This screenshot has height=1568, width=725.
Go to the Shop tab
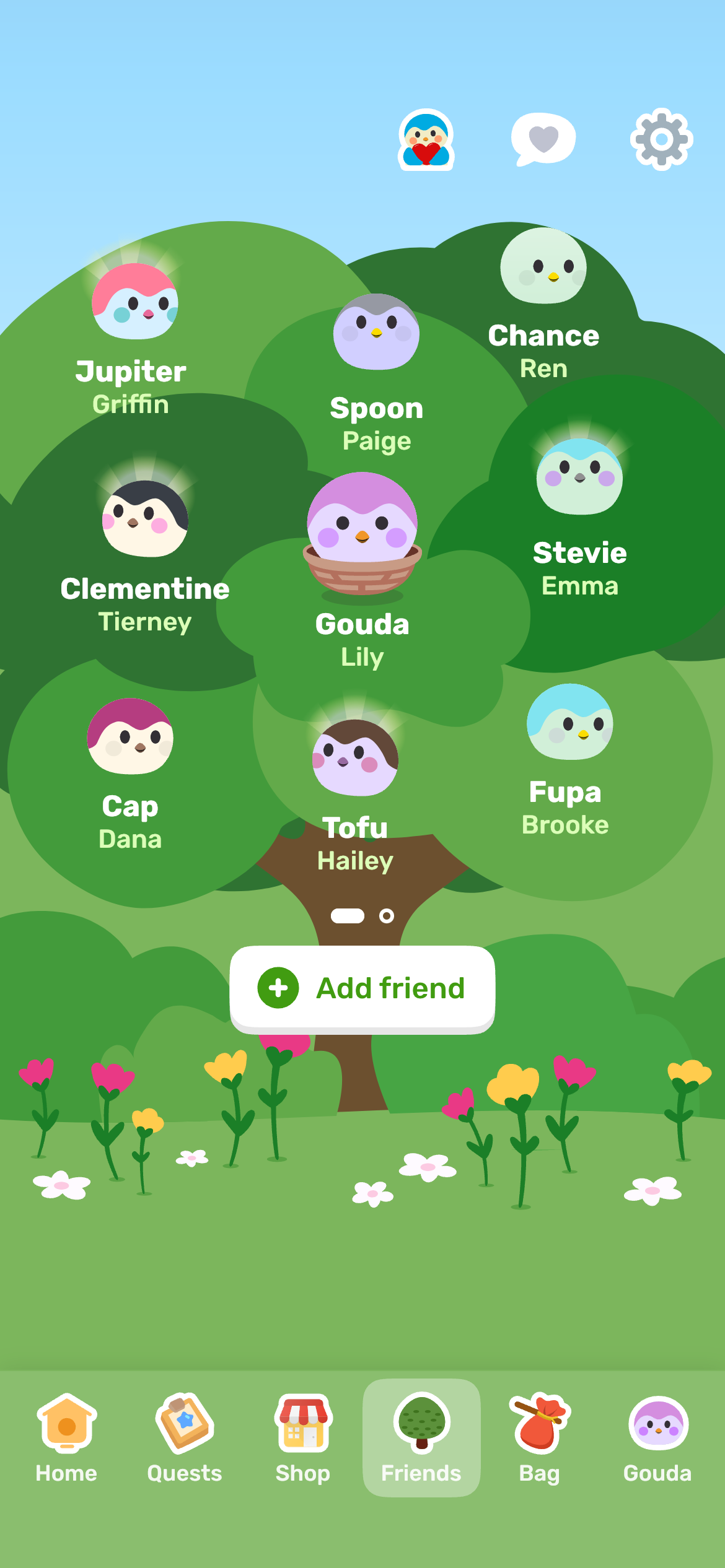tap(303, 1438)
